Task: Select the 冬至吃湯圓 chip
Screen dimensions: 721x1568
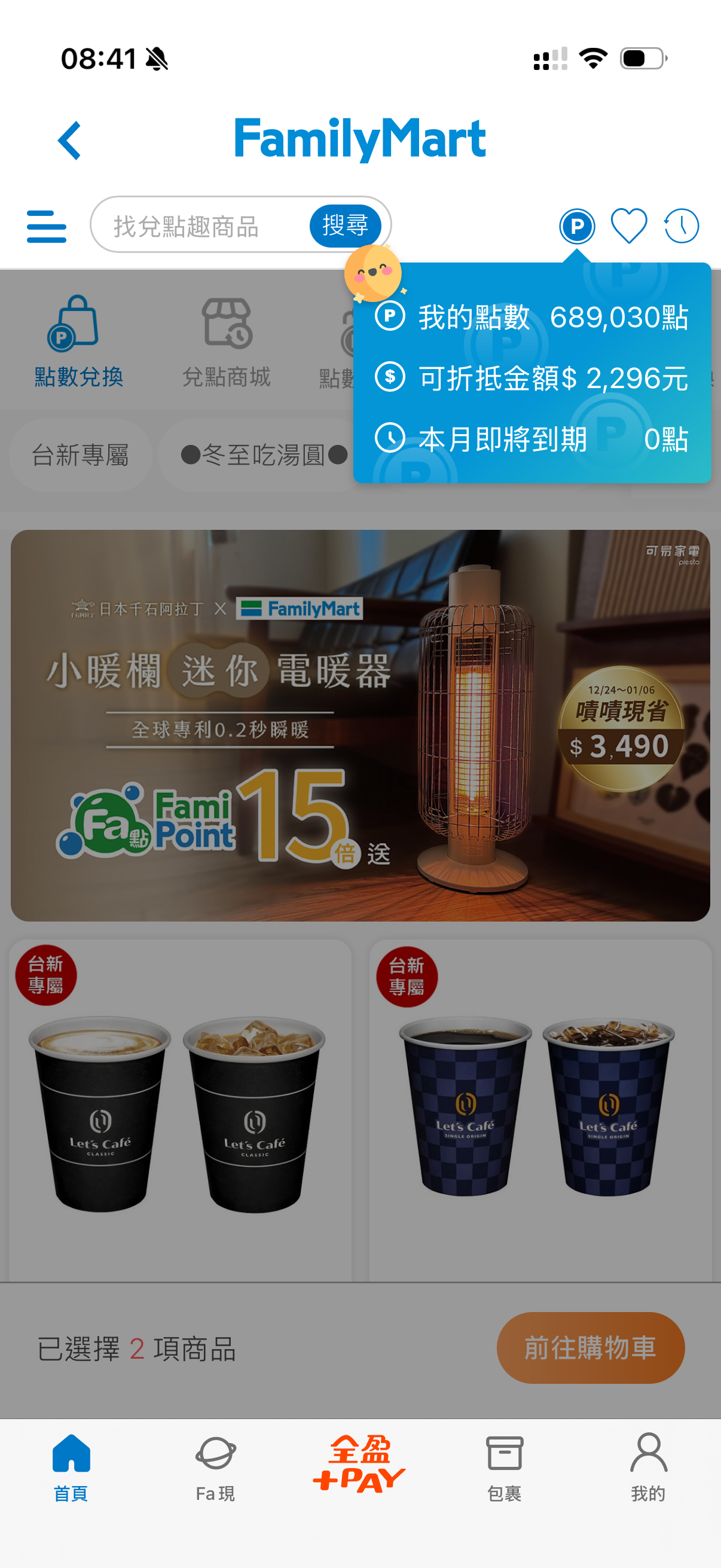Action: click(x=263, y=455)
